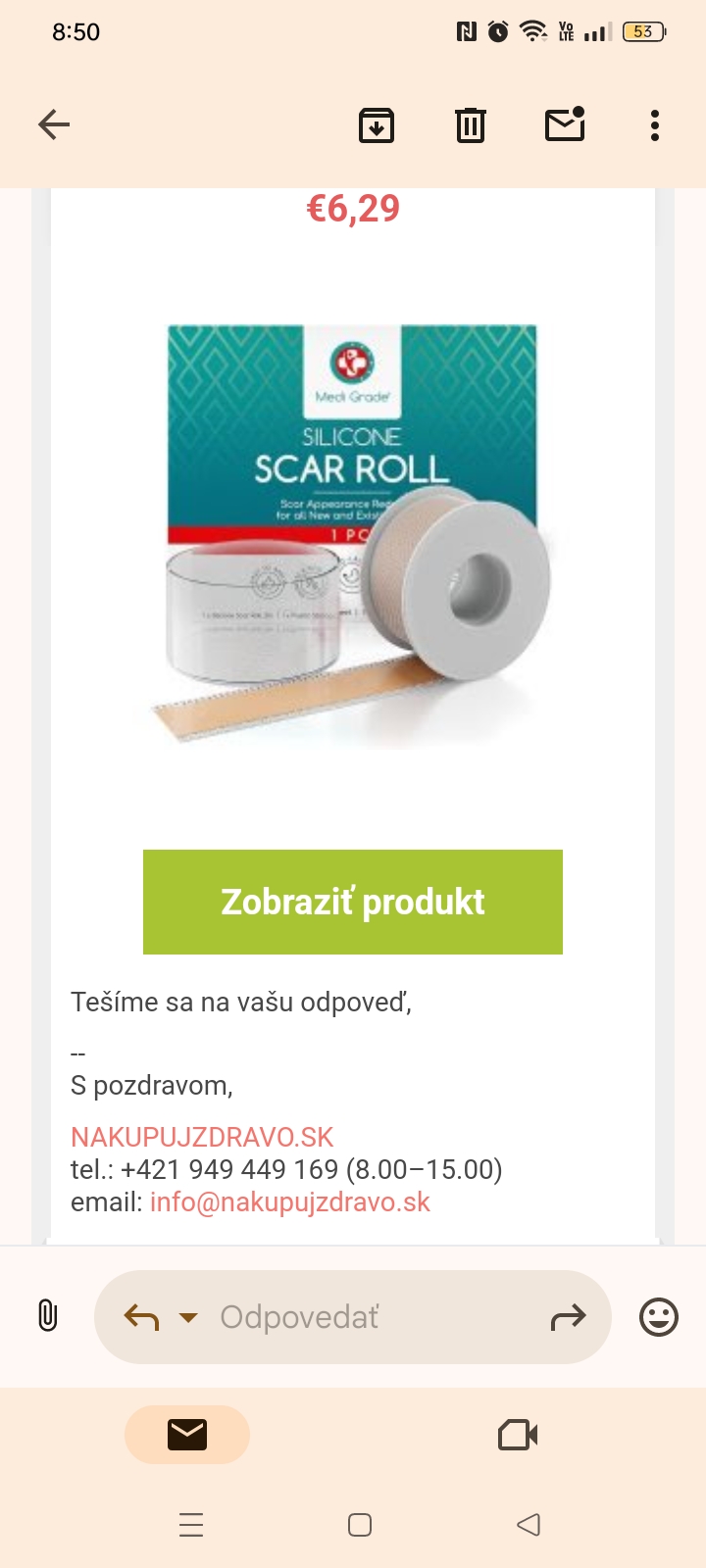Add an emoji reaction

(659, 1317)
